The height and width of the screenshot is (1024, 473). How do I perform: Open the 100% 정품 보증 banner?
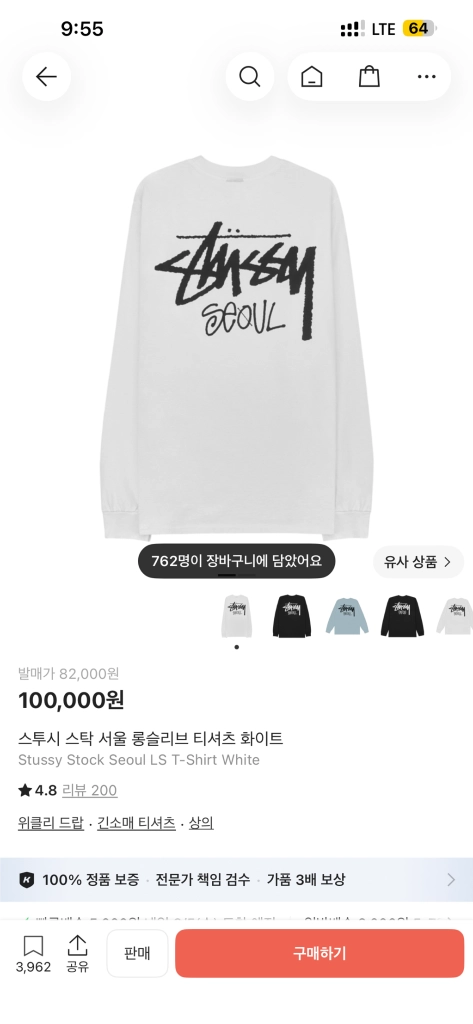[236, 880]
